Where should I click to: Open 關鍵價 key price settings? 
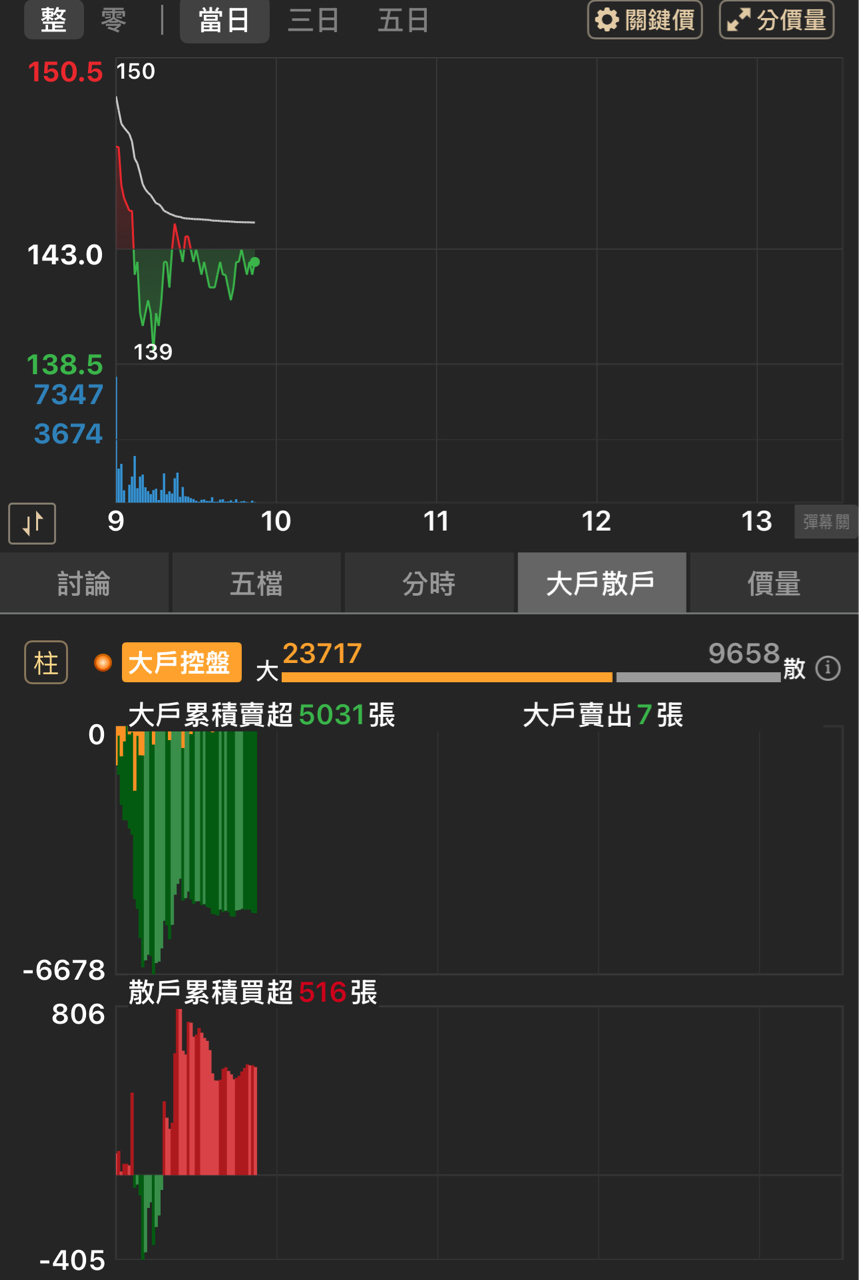pos(645,20)
